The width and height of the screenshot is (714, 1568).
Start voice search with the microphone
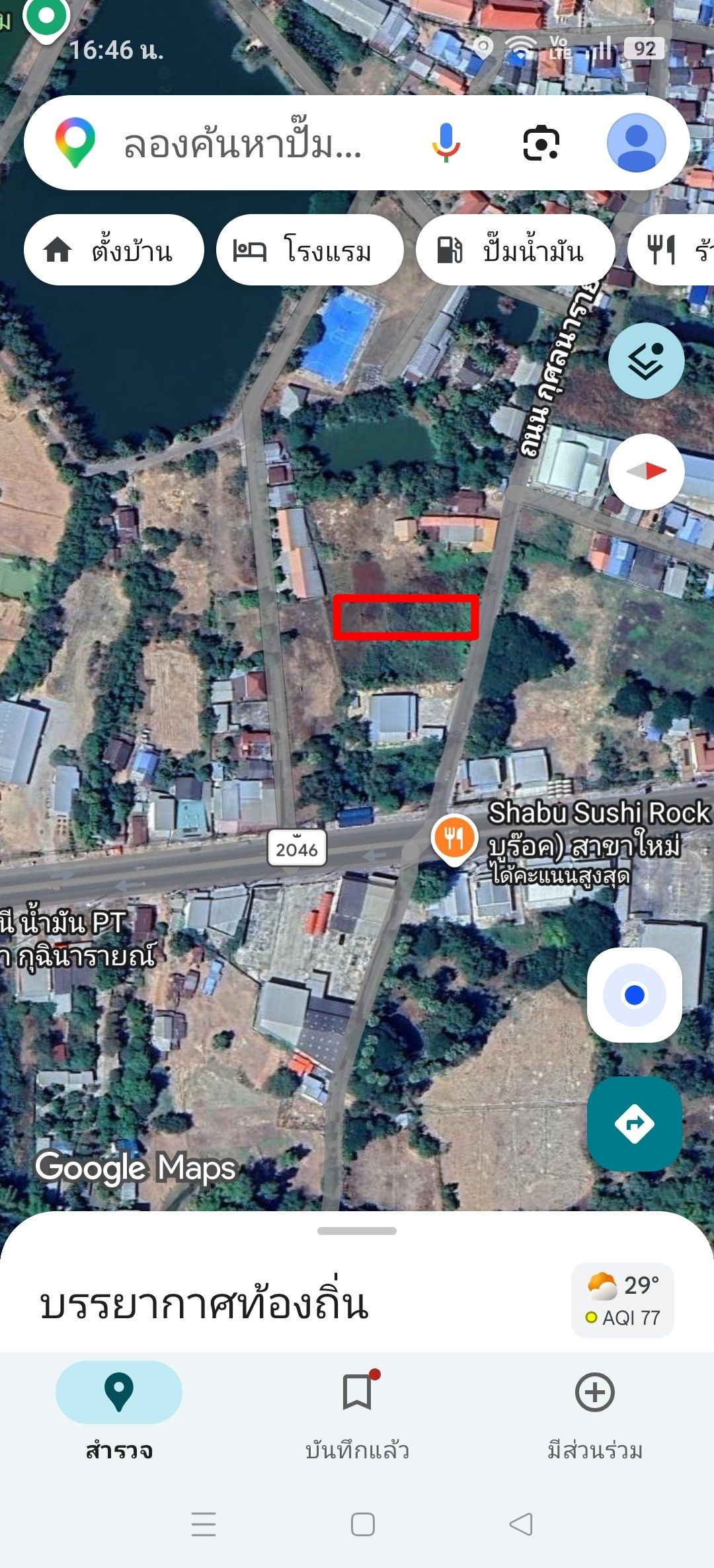point(446,143)
